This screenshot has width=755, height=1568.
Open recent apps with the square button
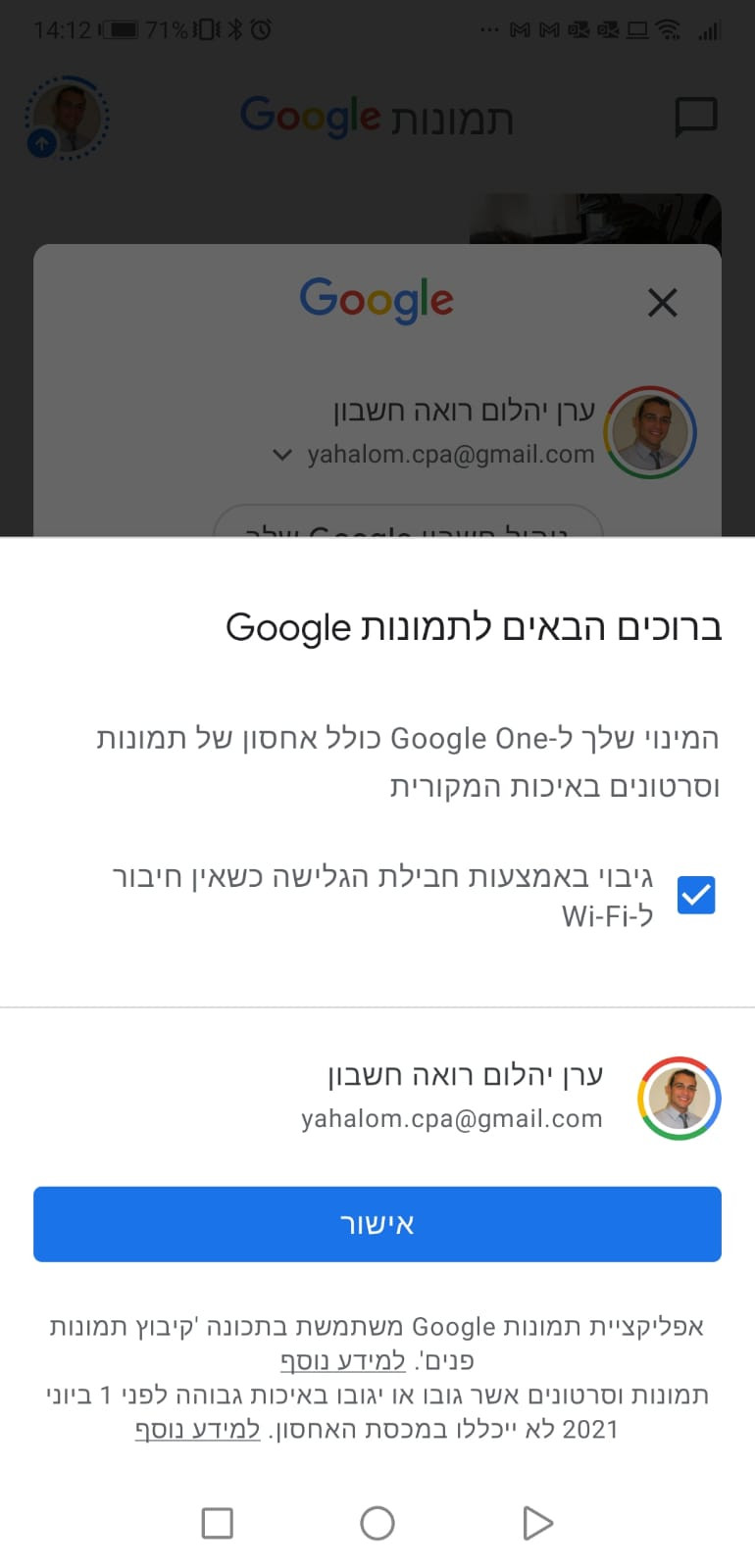(217, 1523)
